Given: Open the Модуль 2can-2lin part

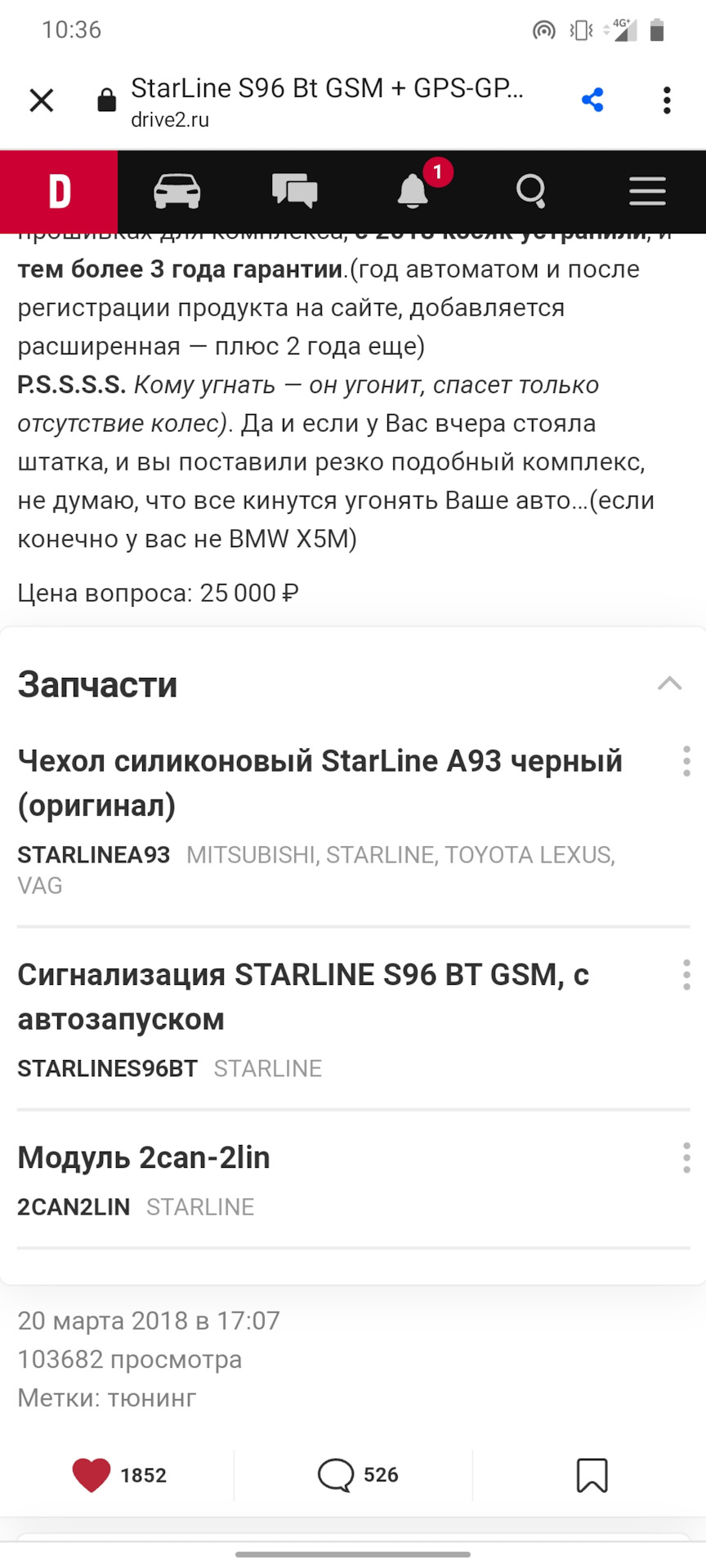Looking at the screenshot, I should click(x=144, y=1157).
